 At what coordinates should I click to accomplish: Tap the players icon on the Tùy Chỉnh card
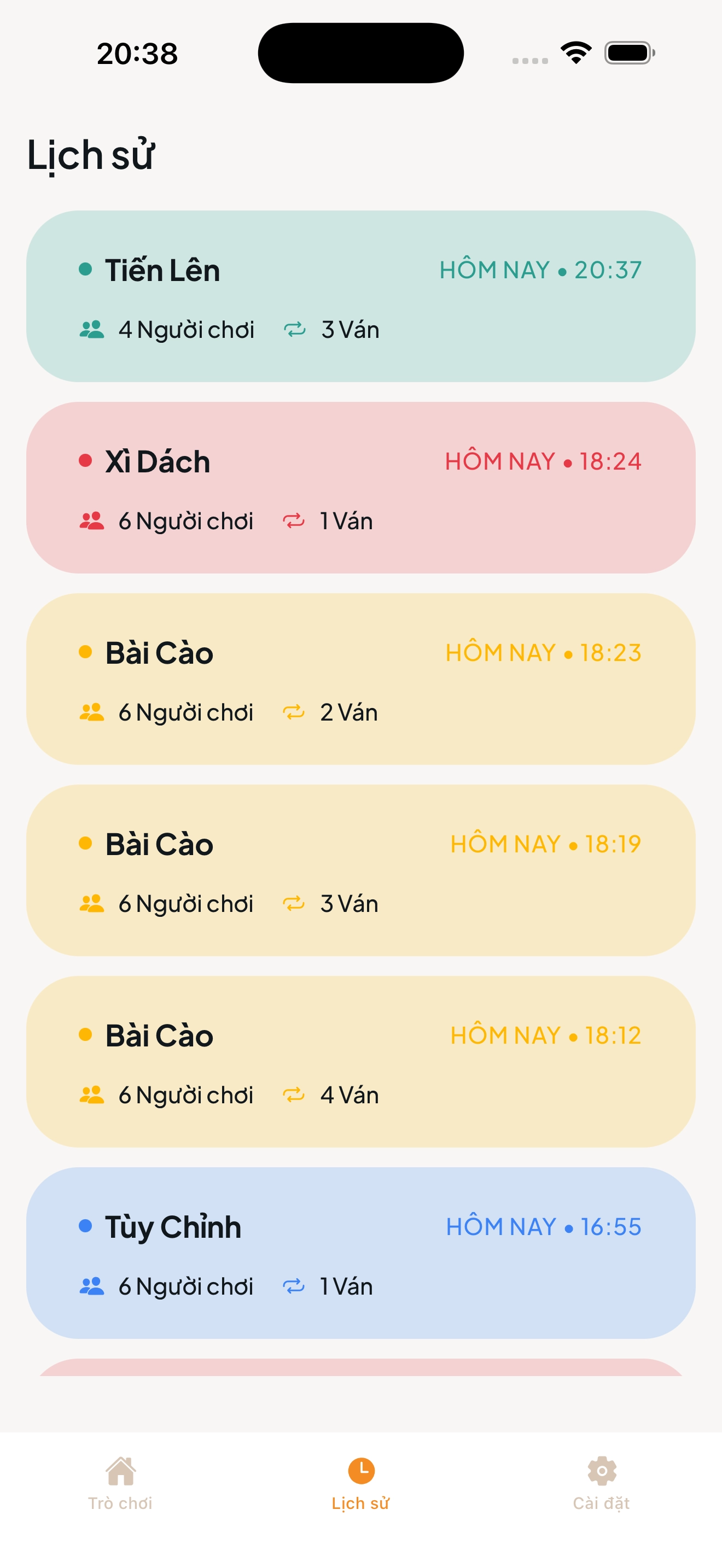tap(92, 1286)
